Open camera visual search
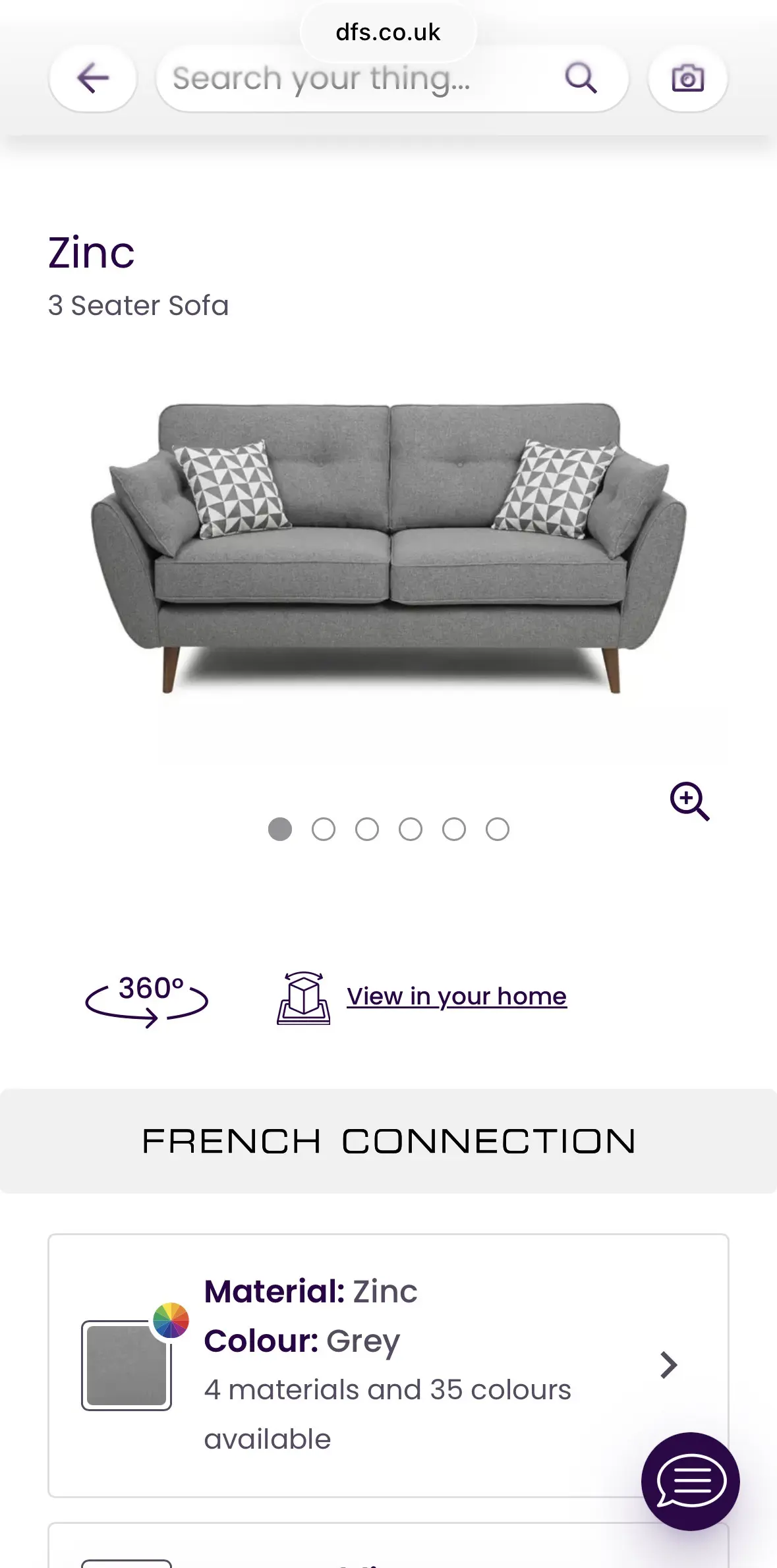This screenshot has width=777, height=1568. coord(687,78)
